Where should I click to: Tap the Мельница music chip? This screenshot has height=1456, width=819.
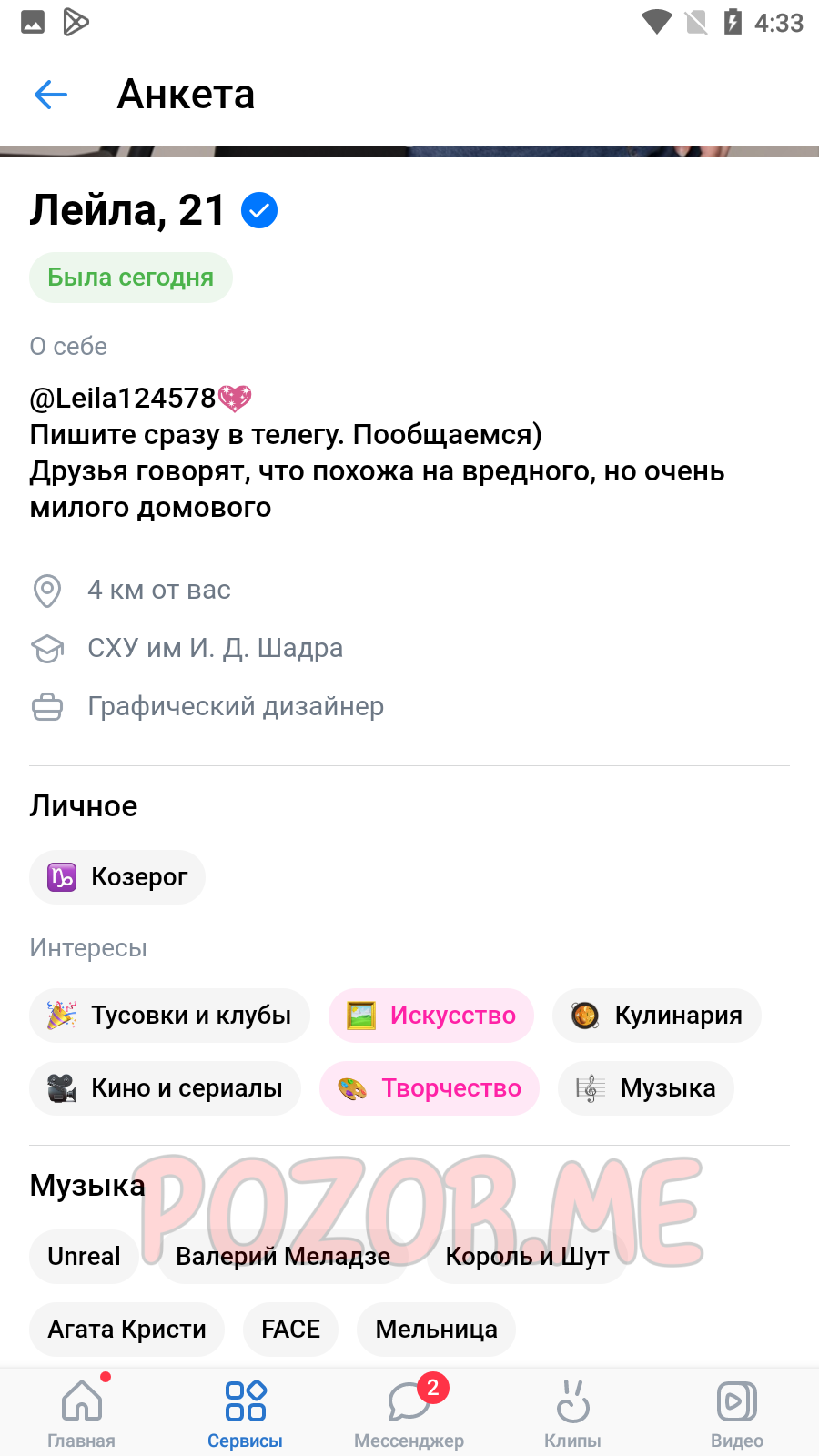coord(436,1330)
